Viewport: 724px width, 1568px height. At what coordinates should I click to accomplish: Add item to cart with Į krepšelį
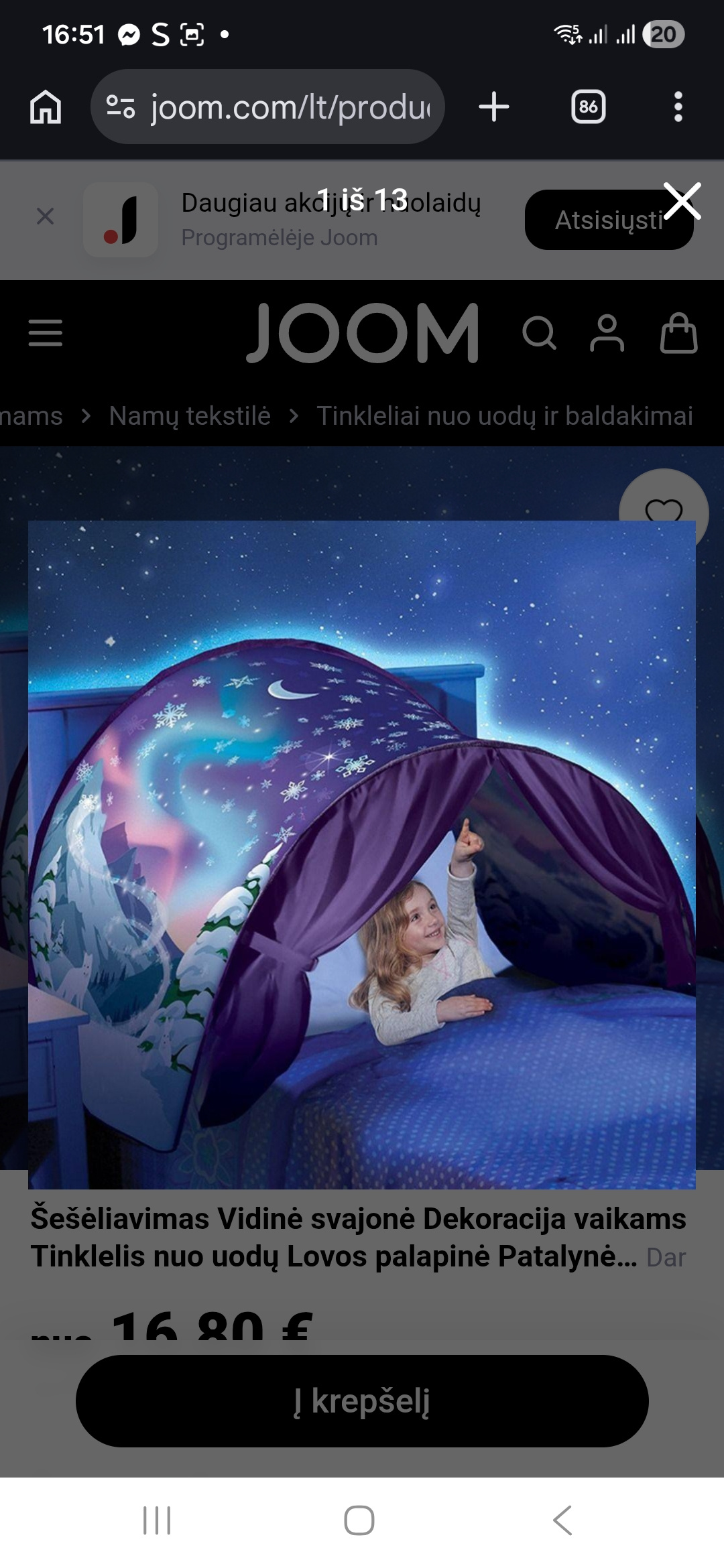point(362,1400)
